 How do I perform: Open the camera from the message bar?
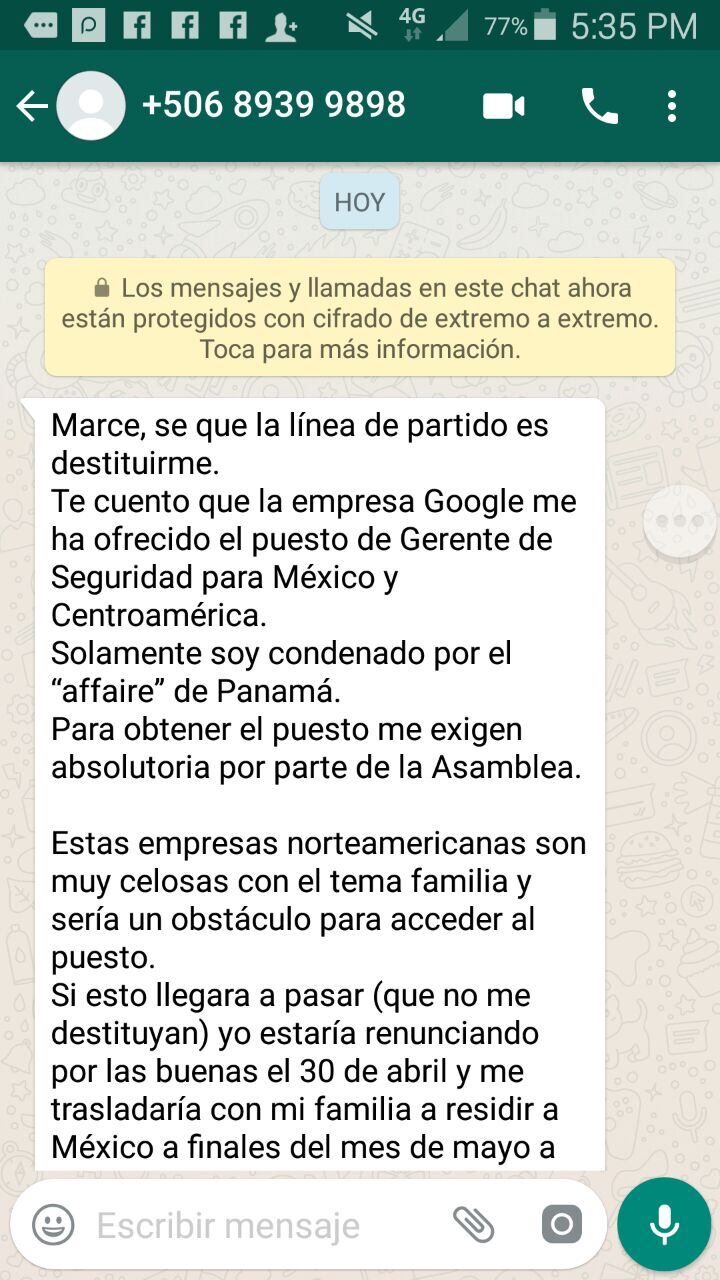[x=561, y=1224]
